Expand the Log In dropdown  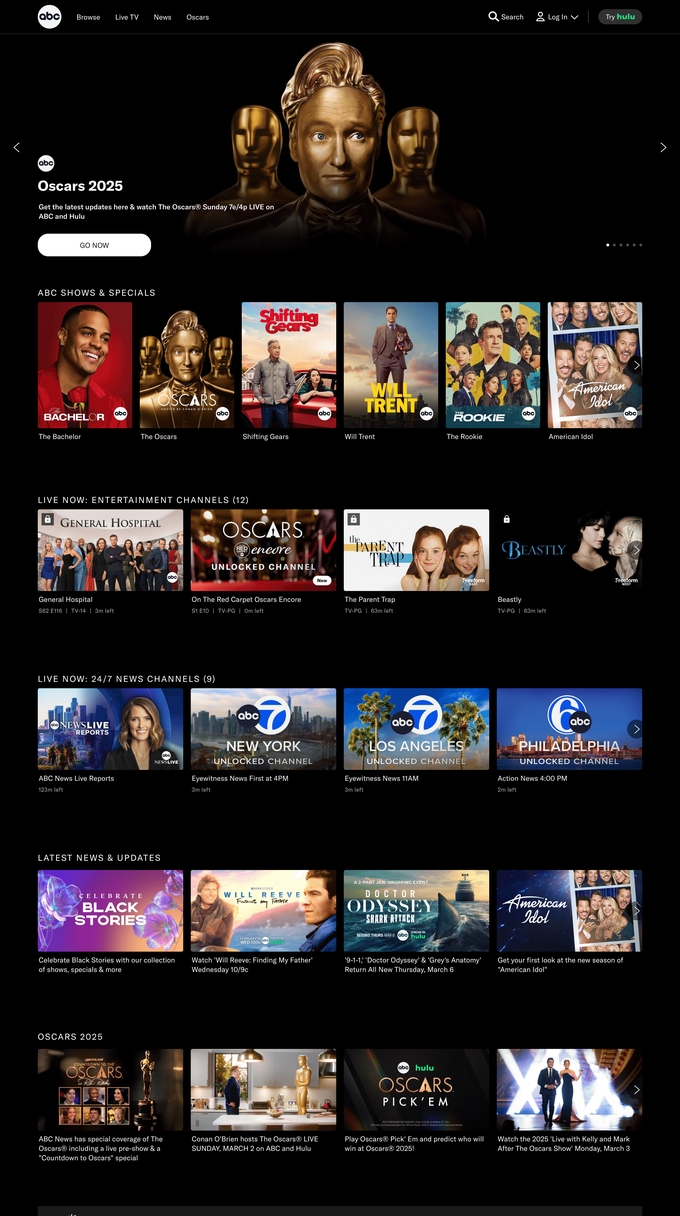click(557, 17)
